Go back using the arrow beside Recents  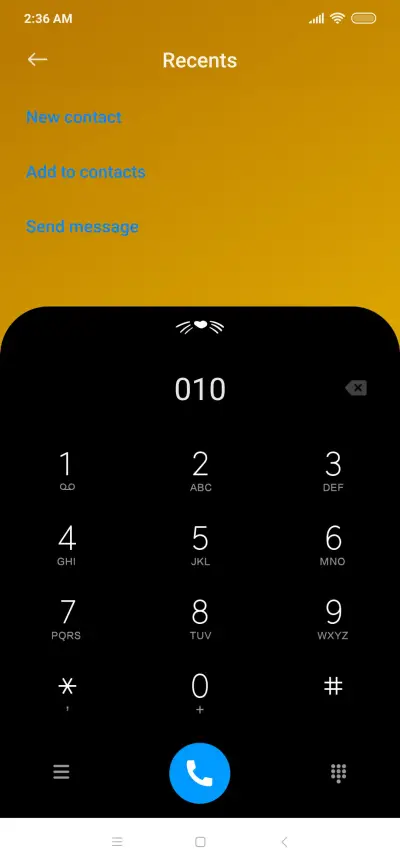point(38,60)
